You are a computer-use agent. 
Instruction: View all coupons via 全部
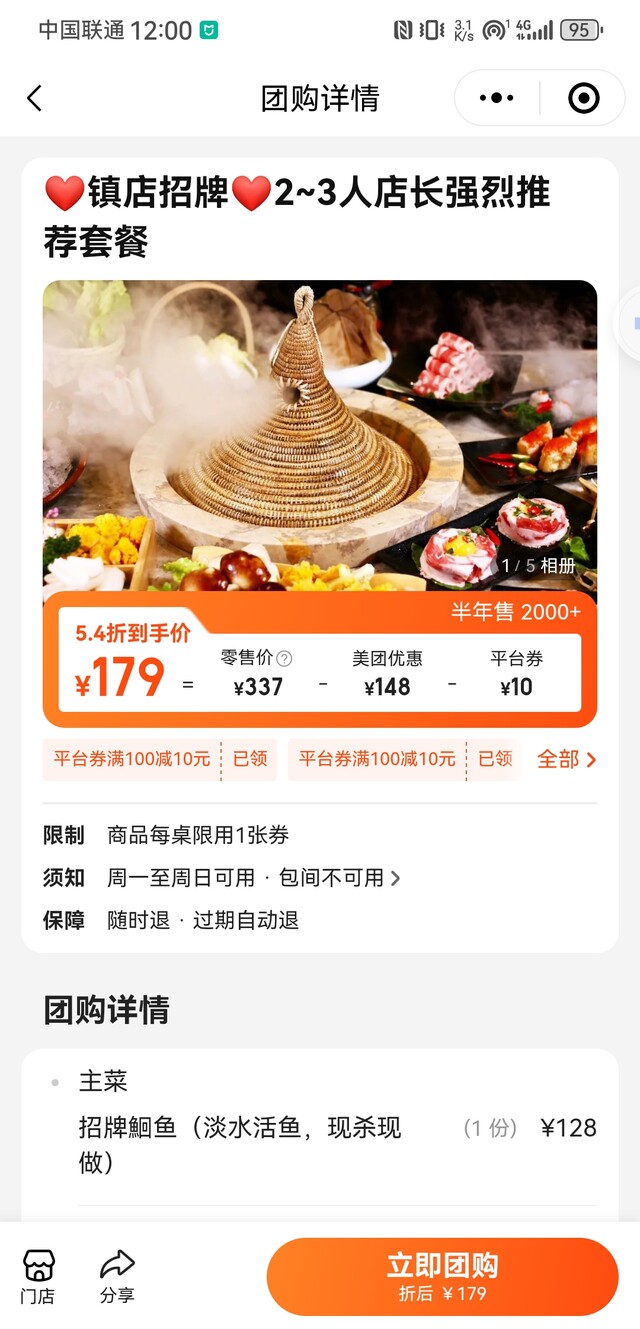coord(566,759)
